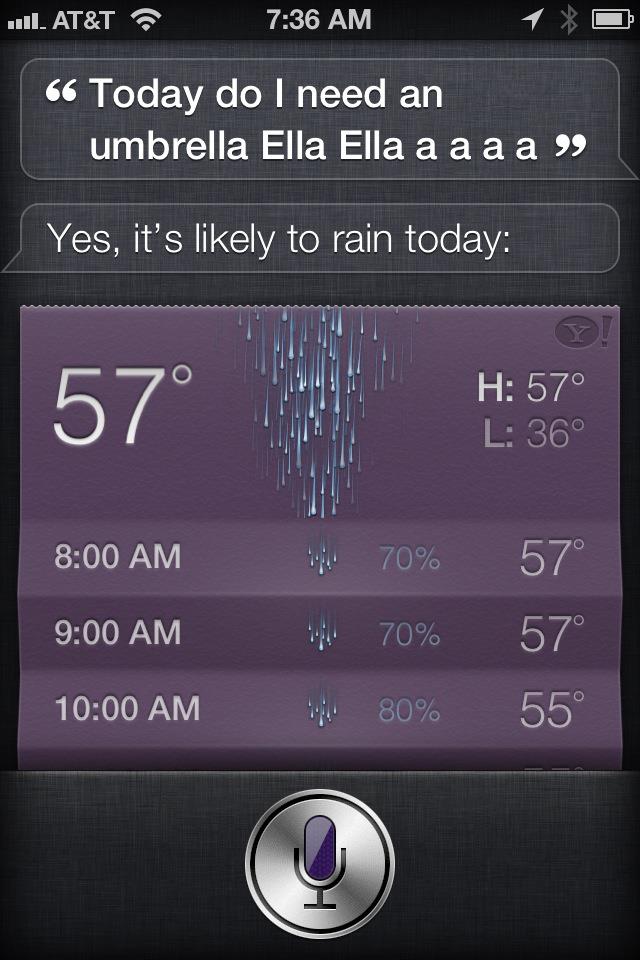Open the 57° rain forecast card
The height and width of the screenshot is (960, 640).
(x=320, y=420)
